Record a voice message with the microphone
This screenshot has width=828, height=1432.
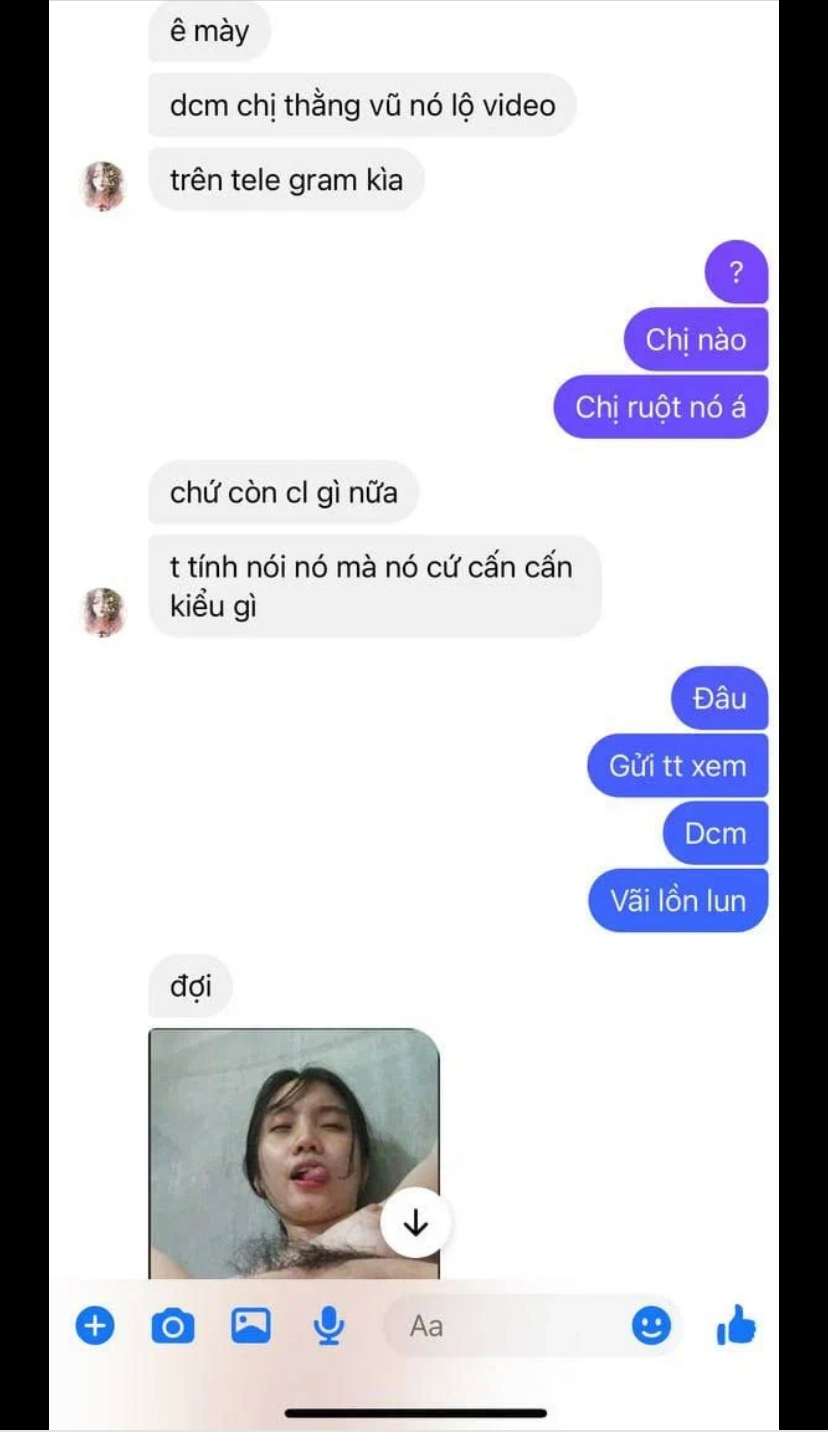(328, 1327)
